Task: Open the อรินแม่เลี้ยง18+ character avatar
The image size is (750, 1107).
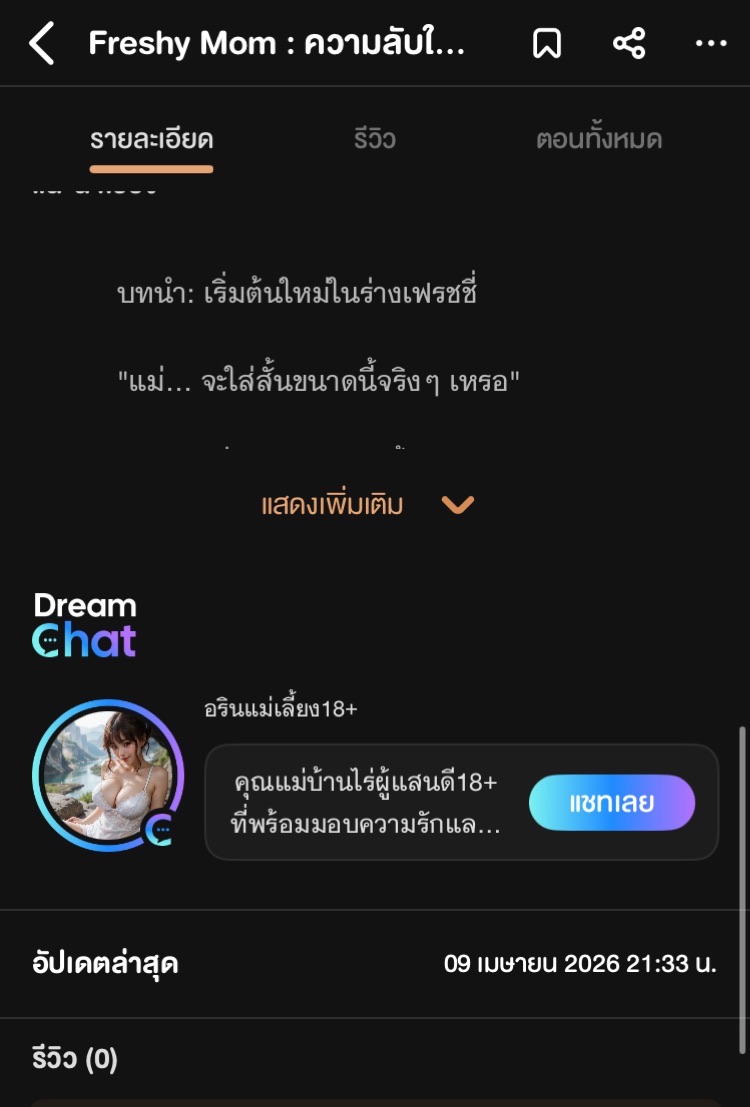Action: [x=107, y=774]
